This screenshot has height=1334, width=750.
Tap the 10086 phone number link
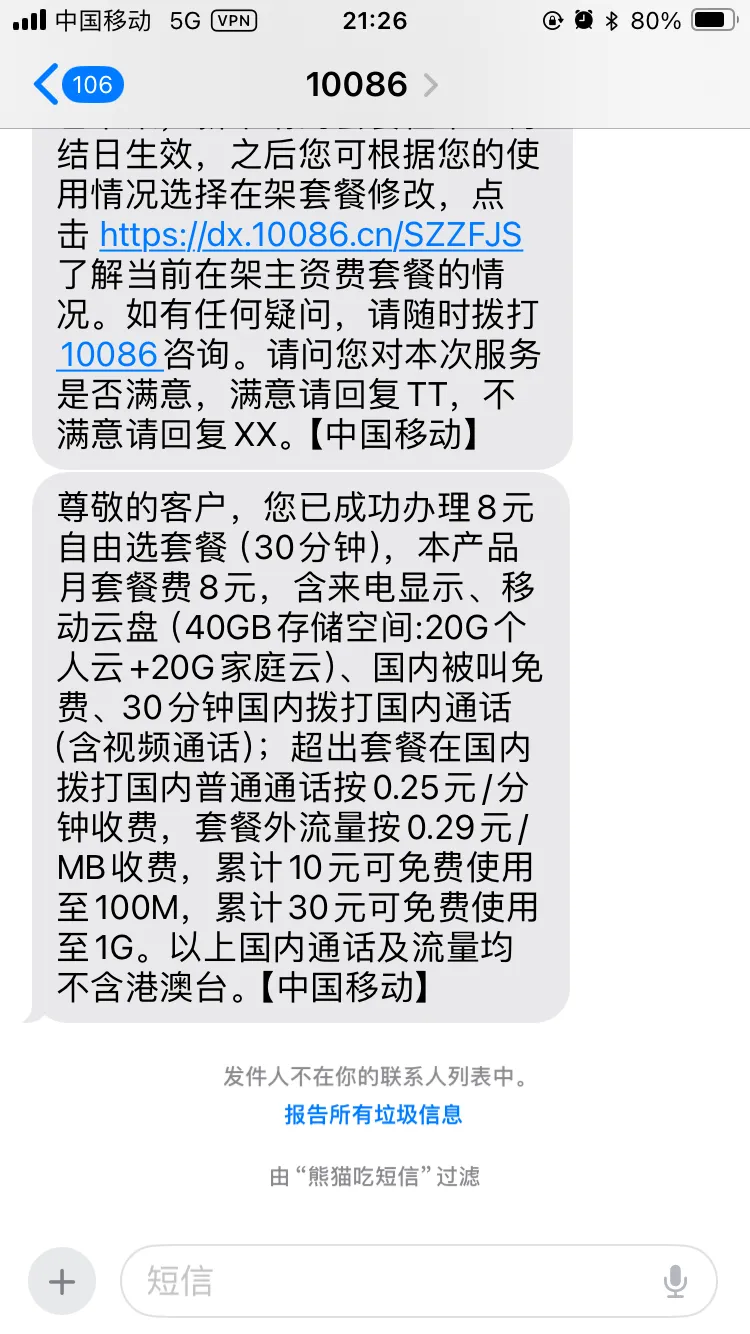coord(108,354)
